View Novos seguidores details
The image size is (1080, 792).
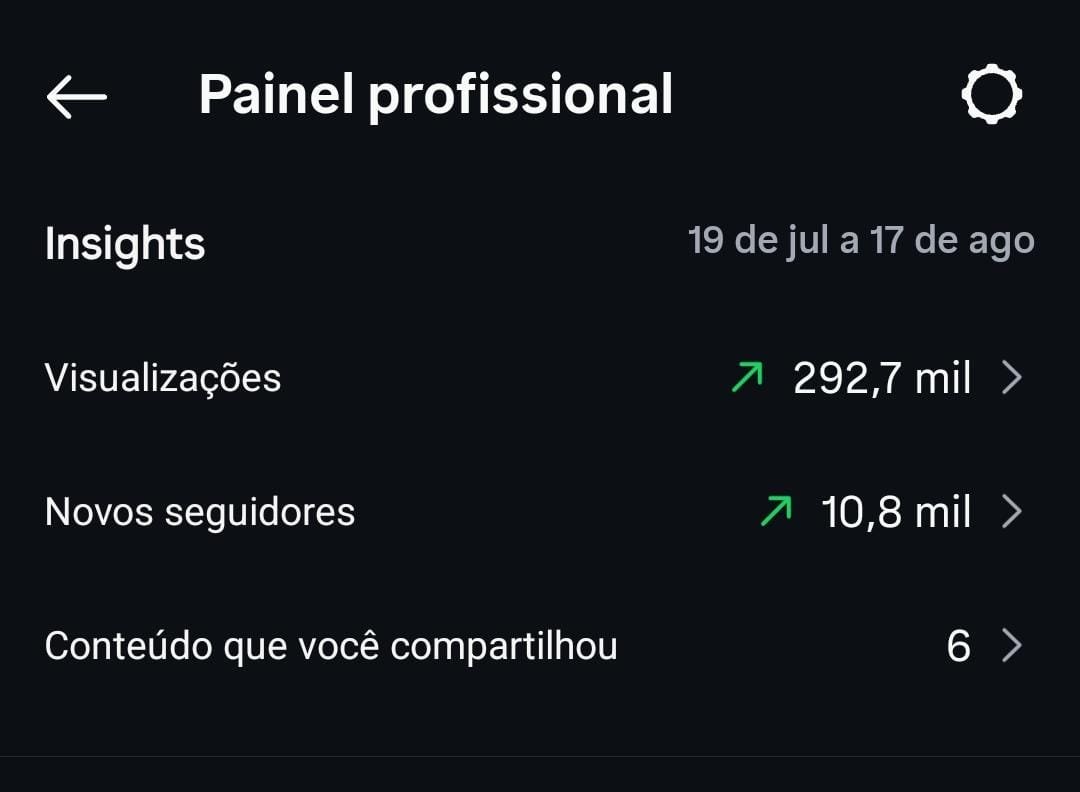540,512
